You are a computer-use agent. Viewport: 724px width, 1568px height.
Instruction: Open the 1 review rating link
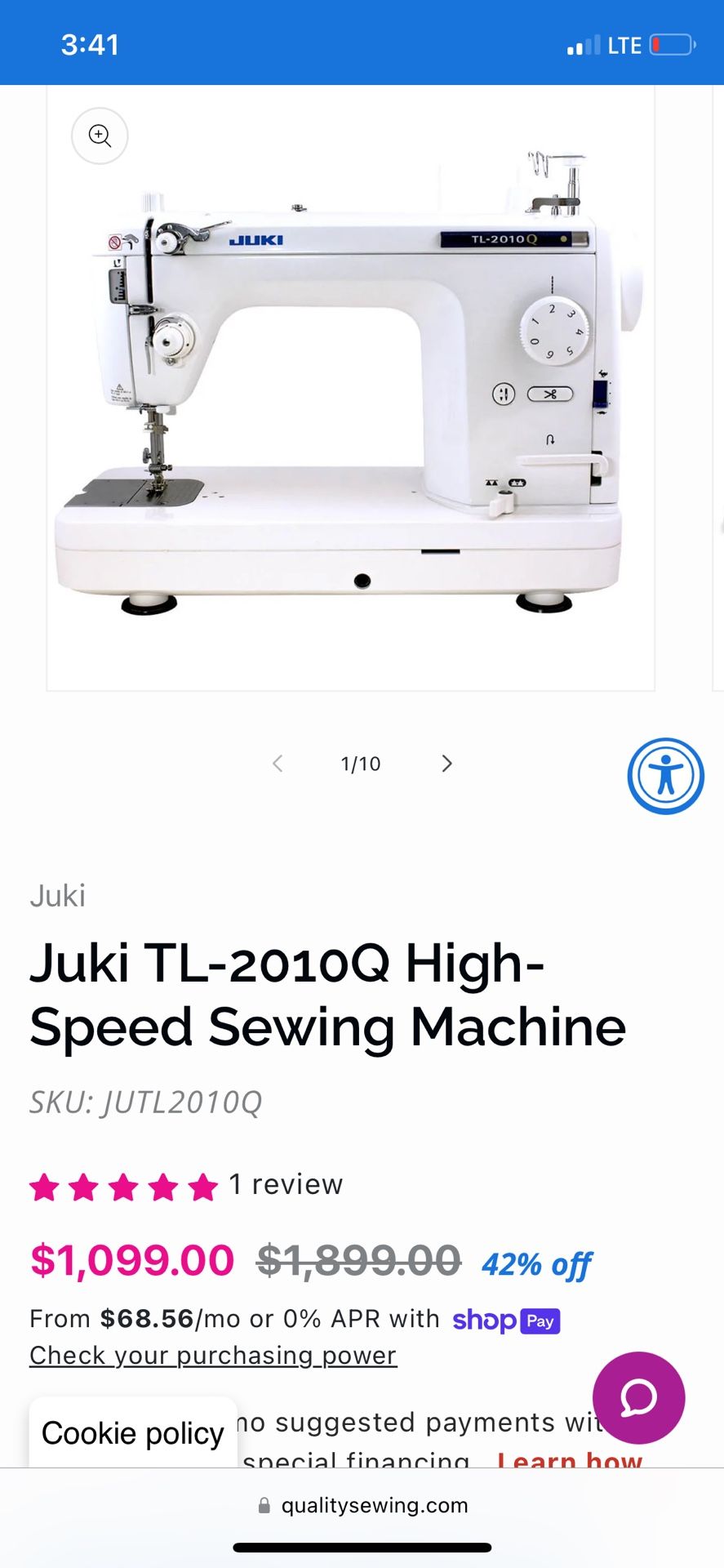[x=286, y=1184]
